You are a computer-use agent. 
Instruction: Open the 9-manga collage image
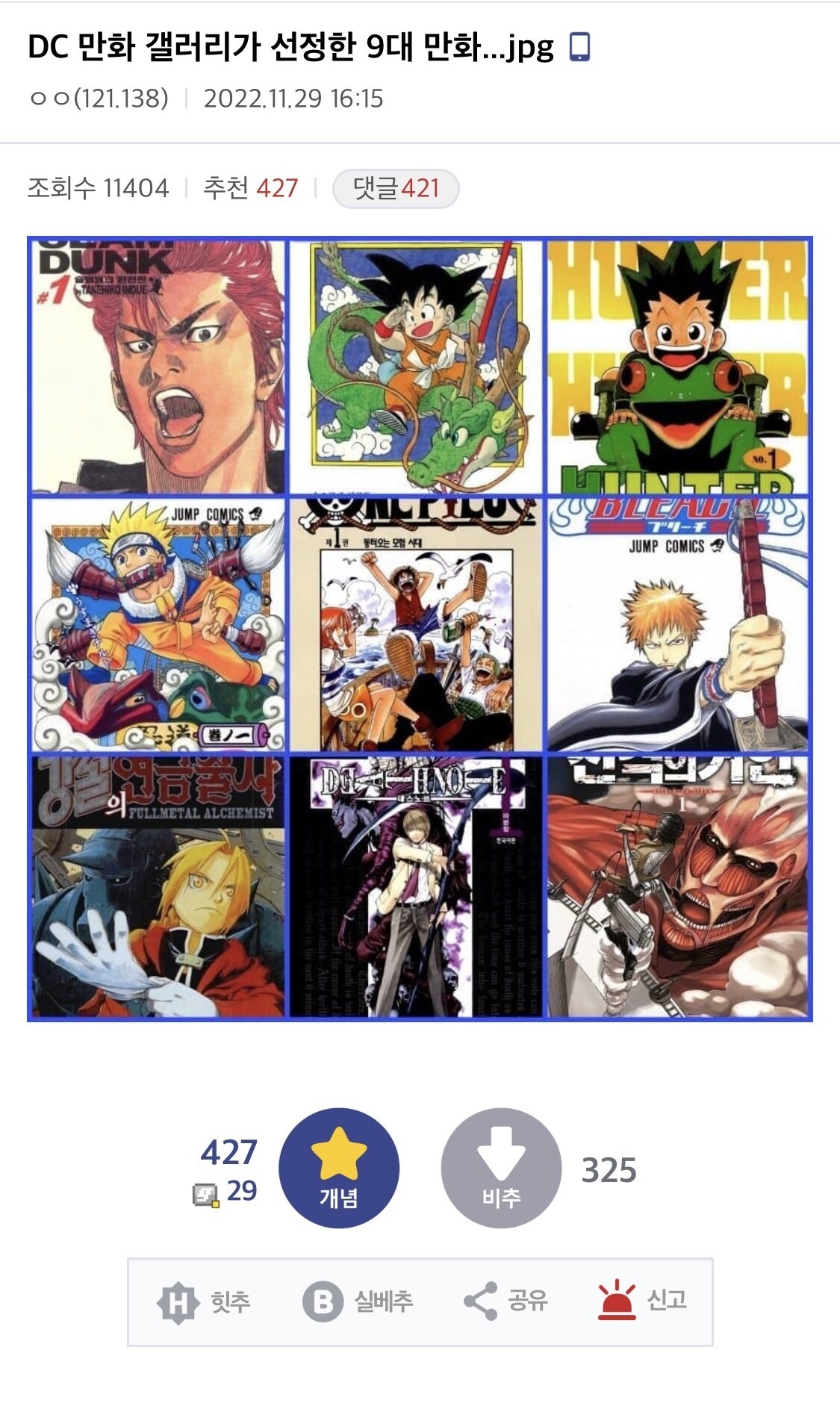coord(420,629)
